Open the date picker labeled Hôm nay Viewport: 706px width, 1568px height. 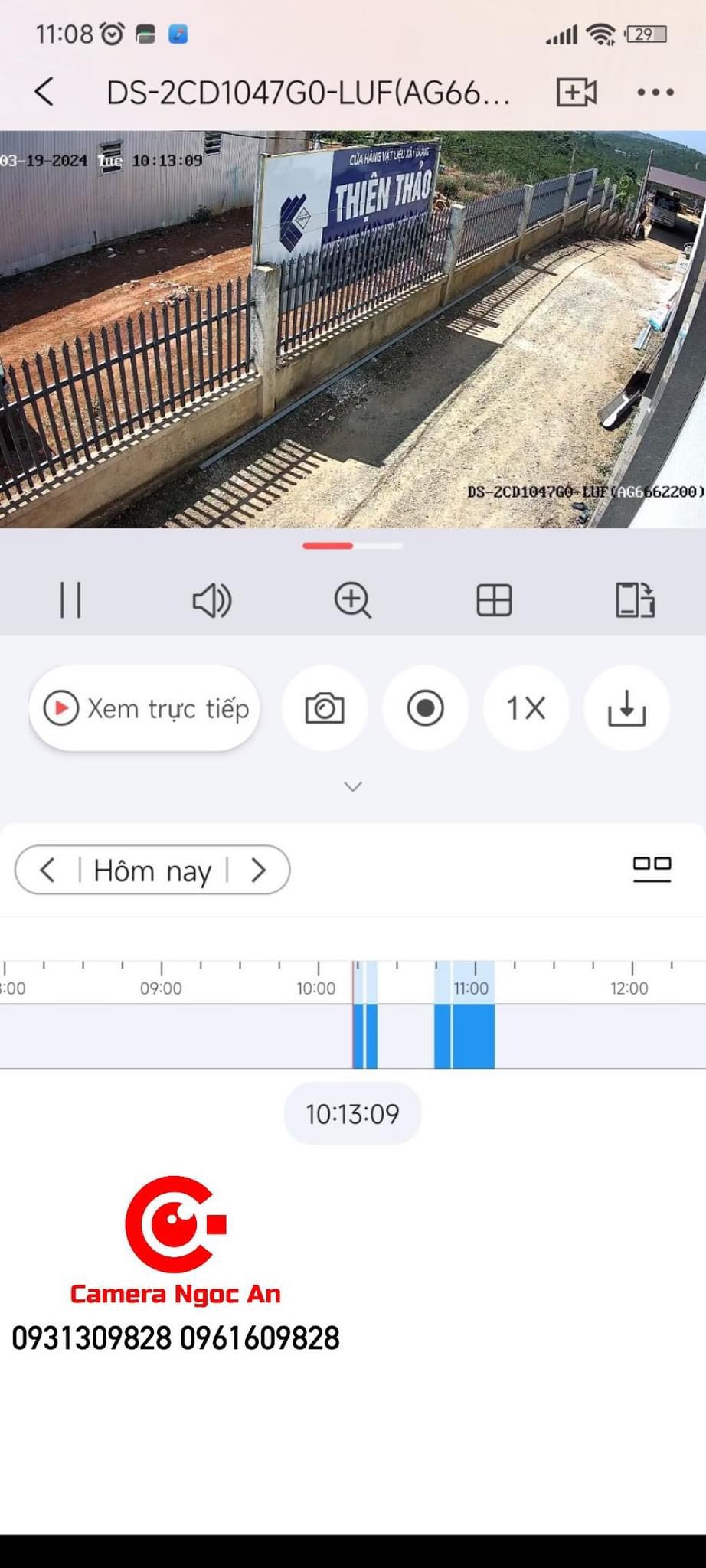tap(152, 871)
